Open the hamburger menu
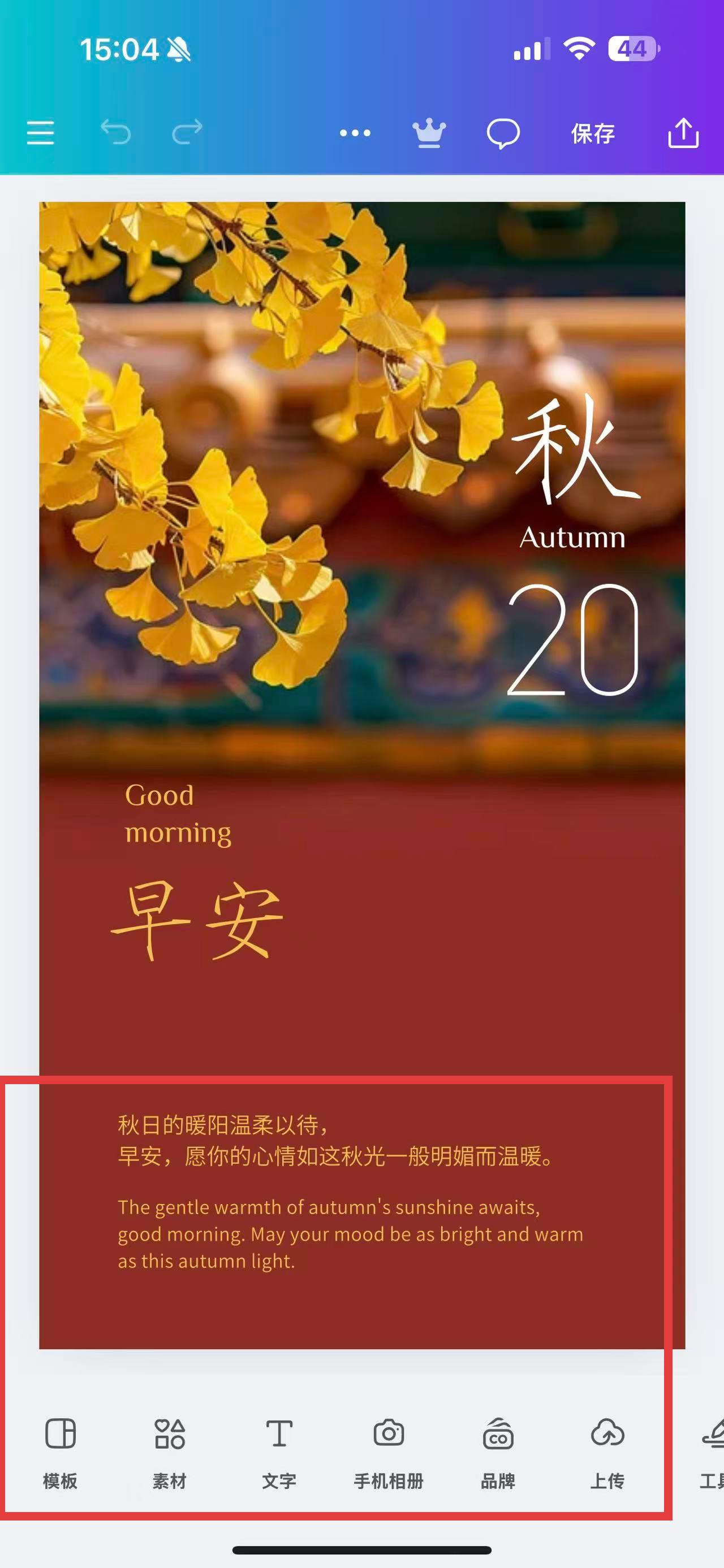The width and height of the screenshot is (724, 1568). pyautogui.click(x=40, y=133)
